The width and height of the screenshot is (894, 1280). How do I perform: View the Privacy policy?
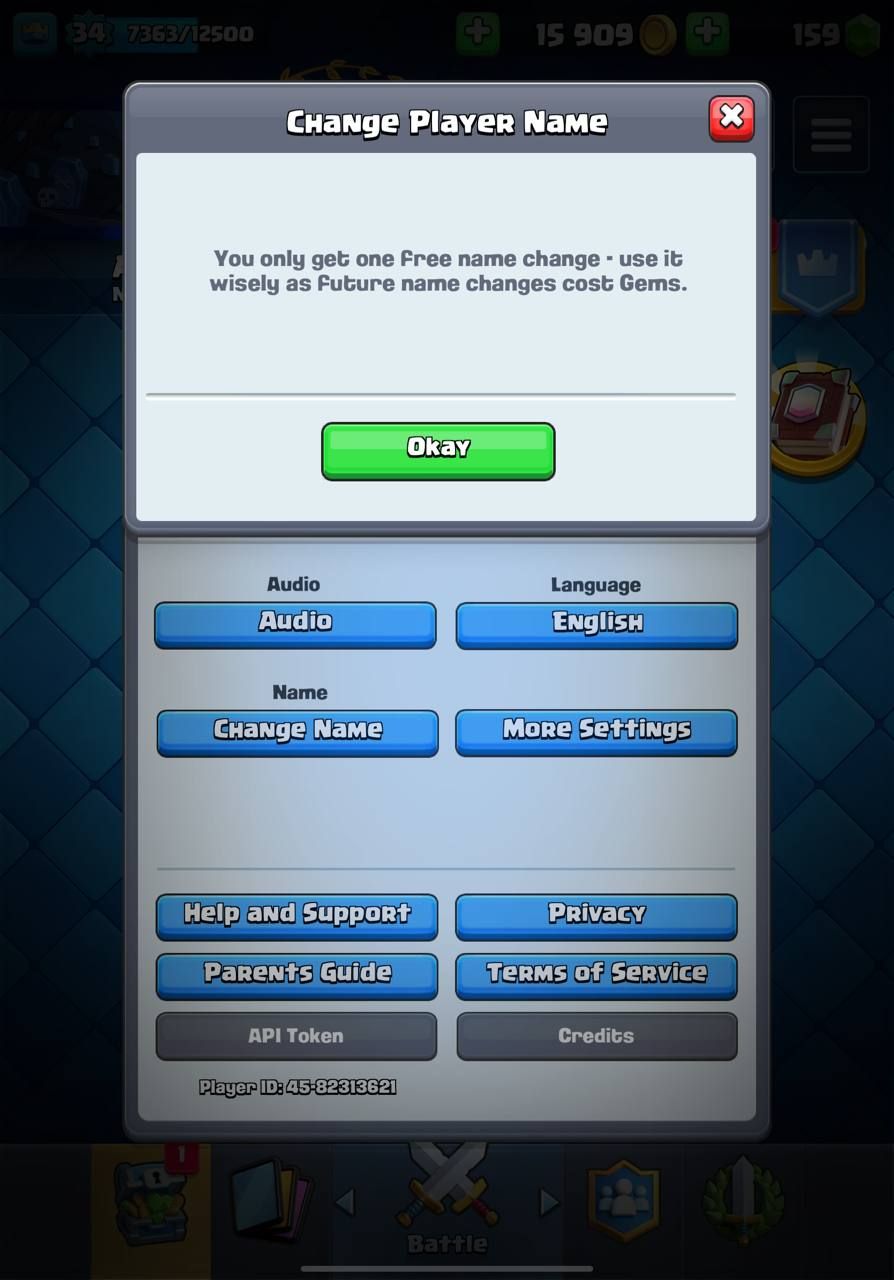(597, 915)
